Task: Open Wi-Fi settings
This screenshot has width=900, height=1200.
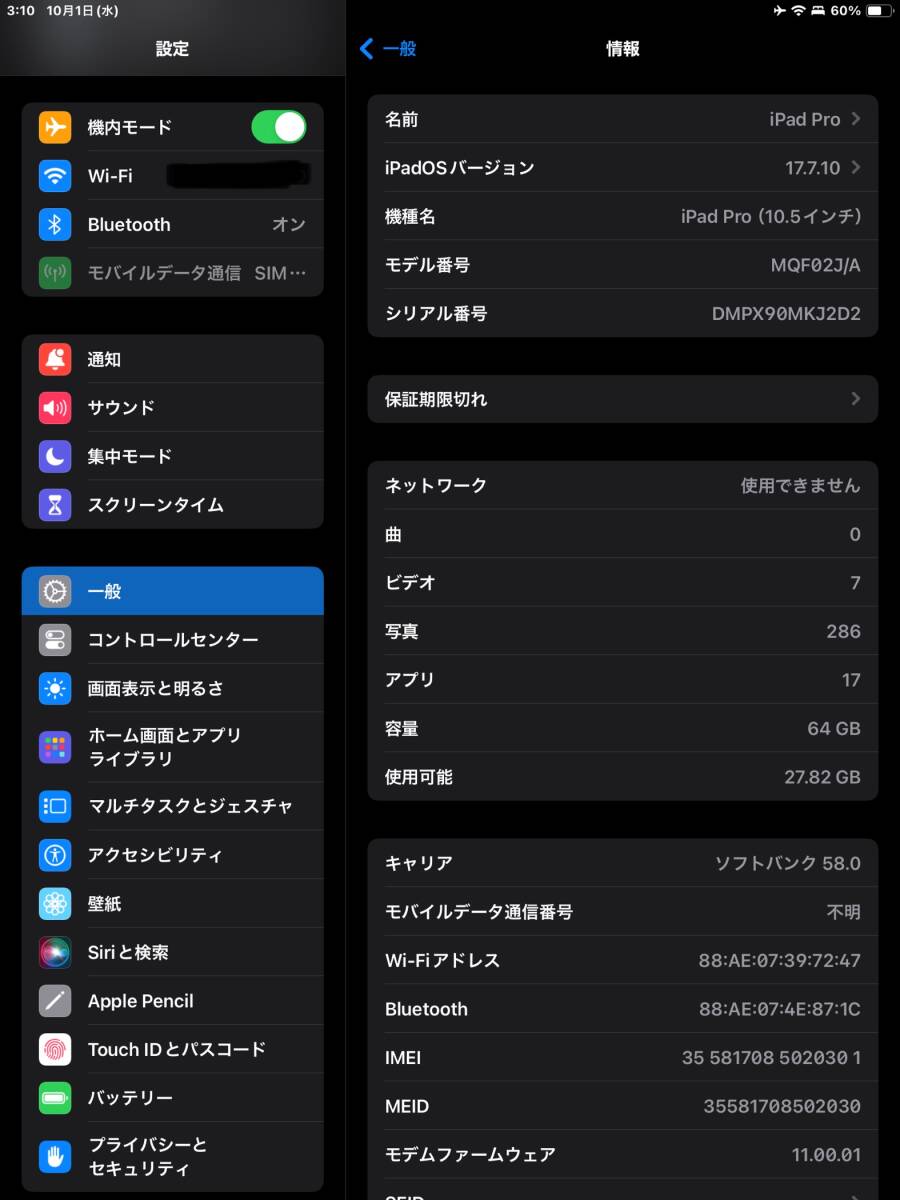Action: pyautogui.click(x=172, y=176)
